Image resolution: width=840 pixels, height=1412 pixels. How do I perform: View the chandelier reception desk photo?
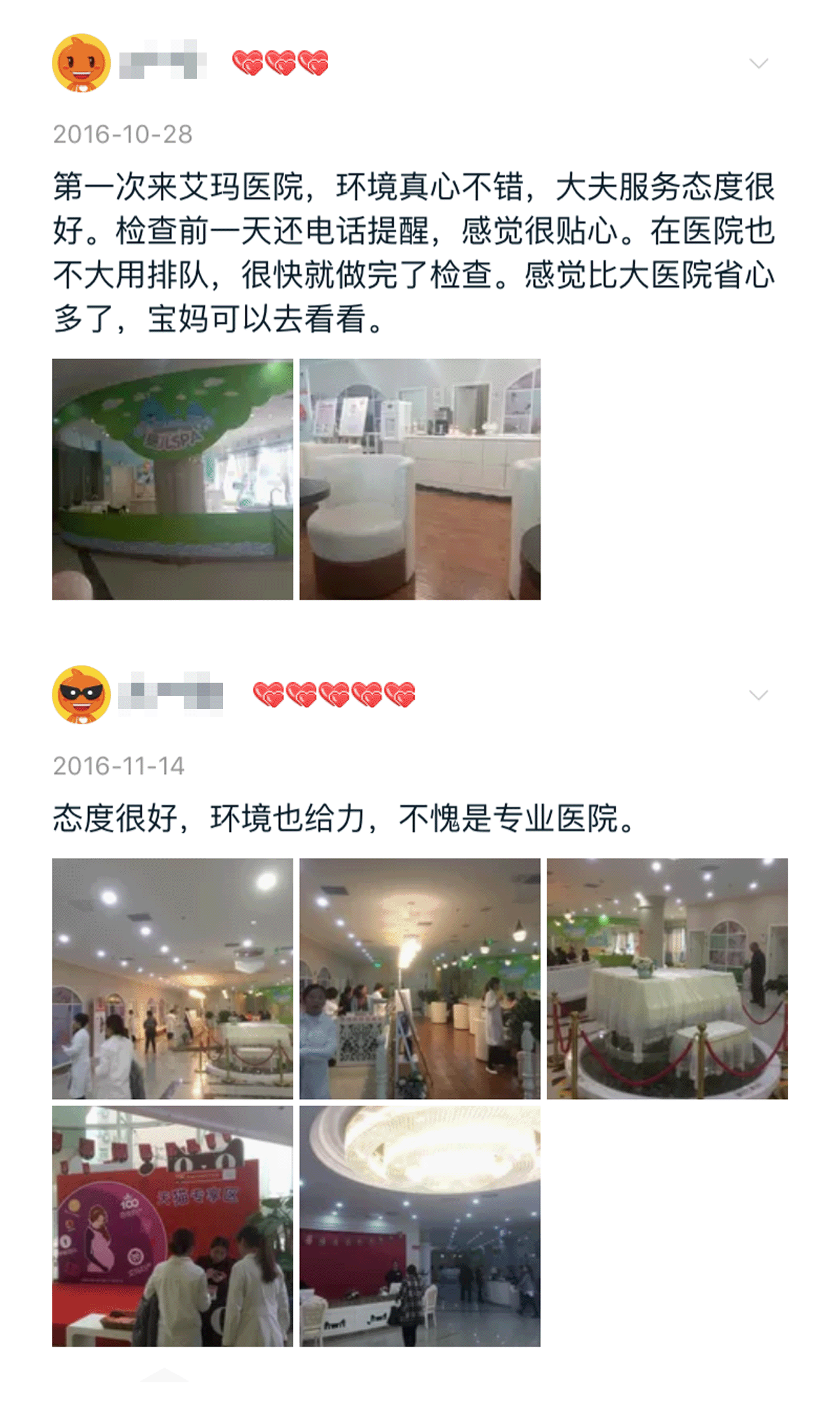tap(420, 1226)
